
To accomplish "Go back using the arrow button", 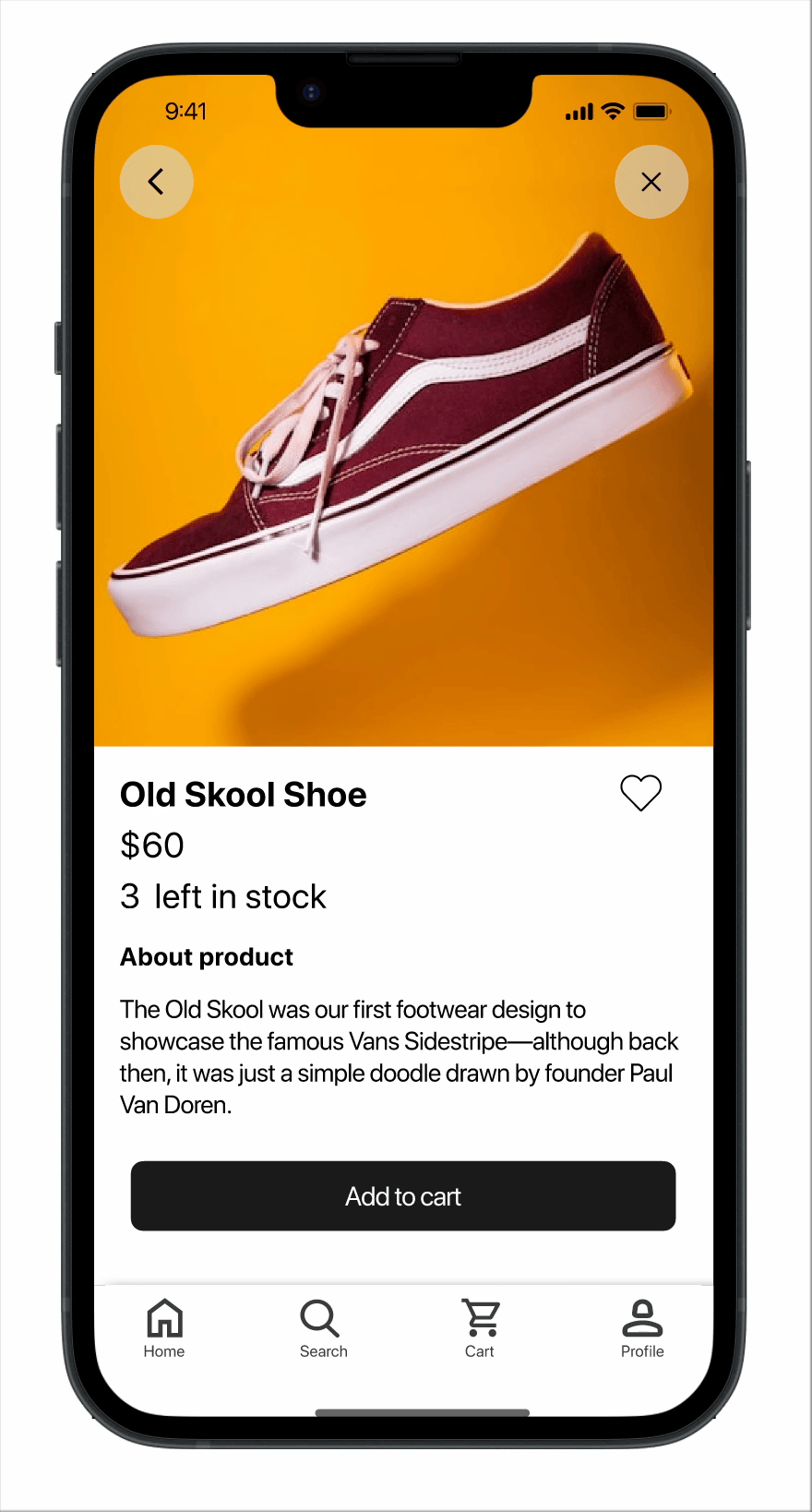I will (157, 182).
